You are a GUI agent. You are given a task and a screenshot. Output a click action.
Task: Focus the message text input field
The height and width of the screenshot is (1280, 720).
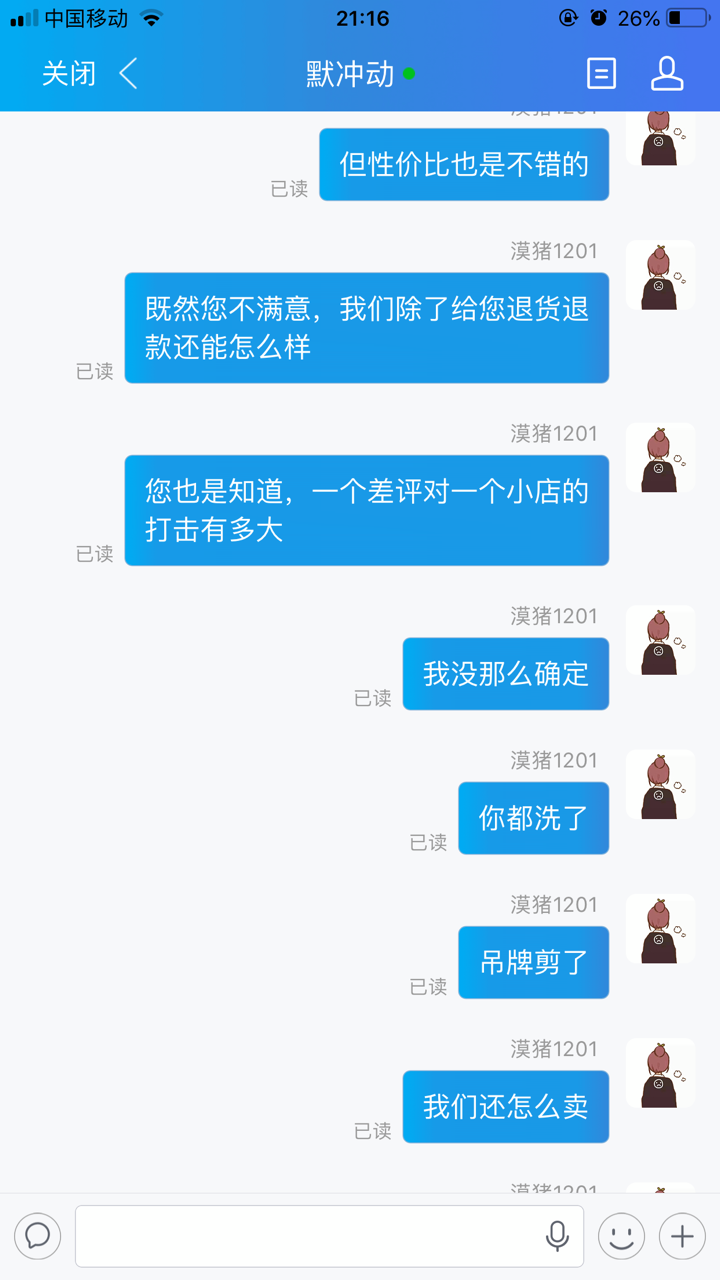click(310, 1236)
